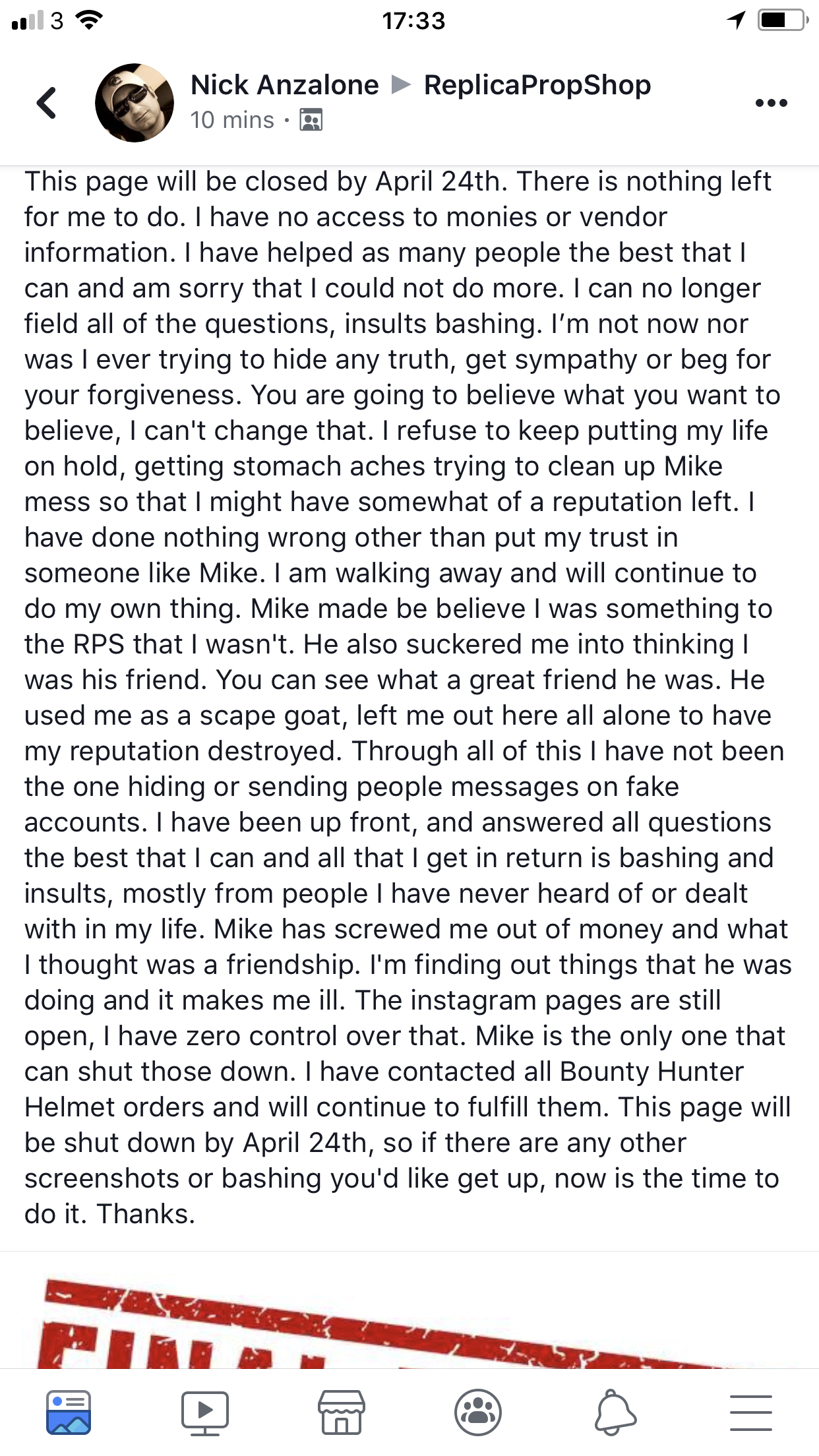
Task: Switch to the Watch video tab
Action: (205, 1413)
